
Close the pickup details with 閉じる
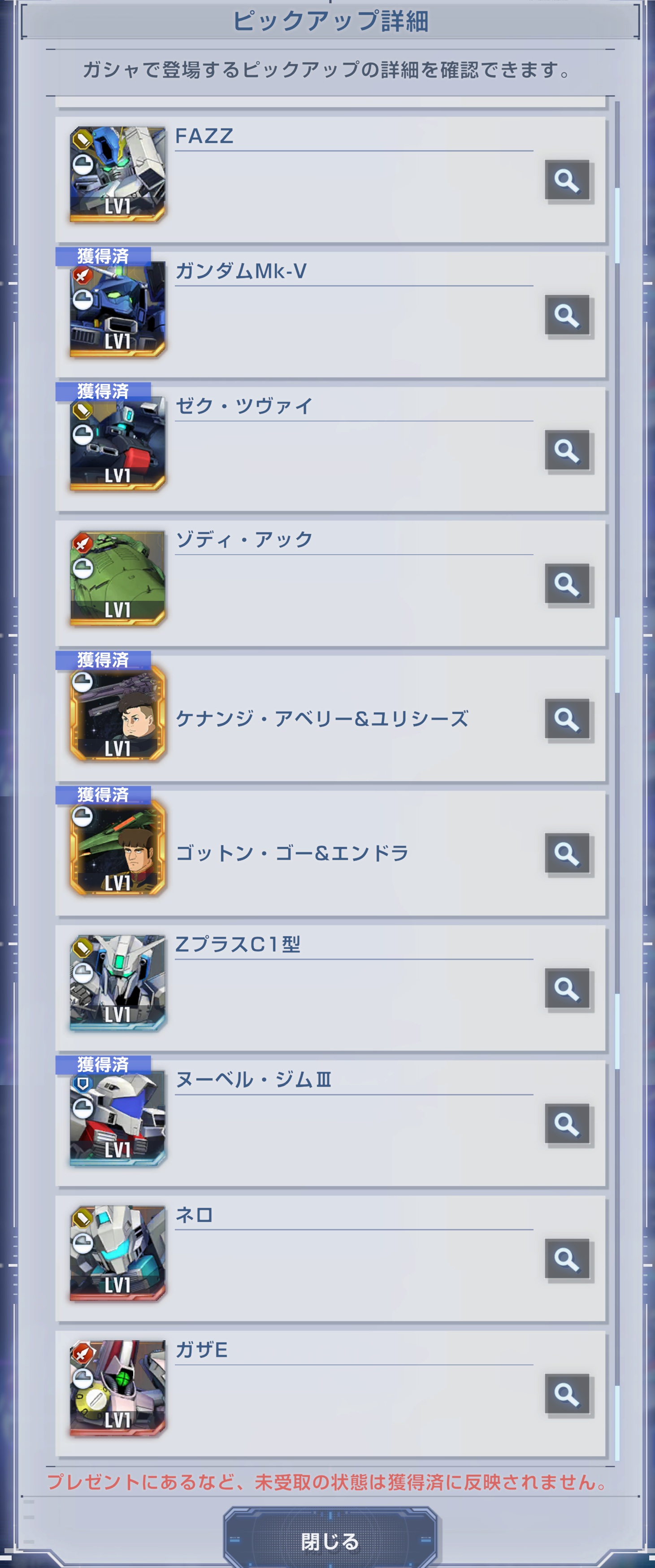[330, 1541]
